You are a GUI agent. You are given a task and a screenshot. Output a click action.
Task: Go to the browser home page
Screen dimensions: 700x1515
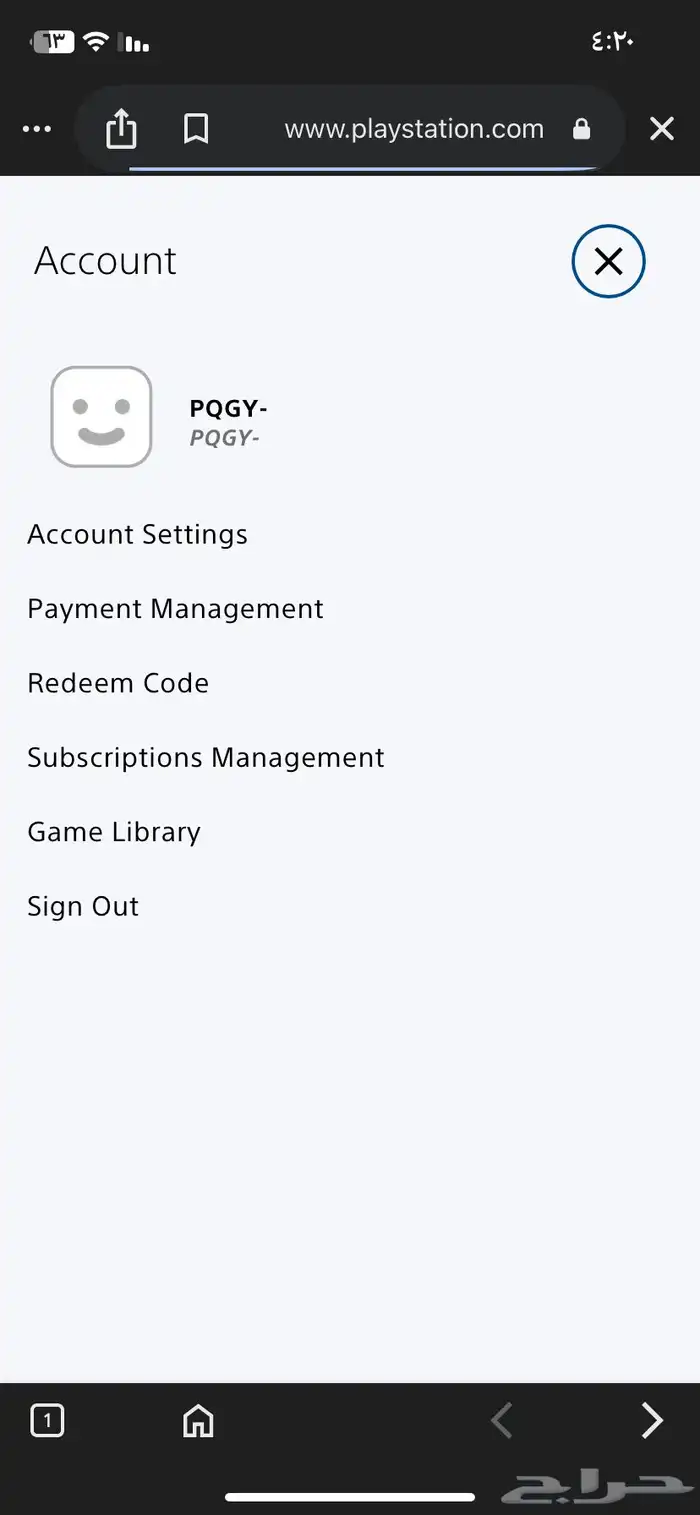point(198,1420)
